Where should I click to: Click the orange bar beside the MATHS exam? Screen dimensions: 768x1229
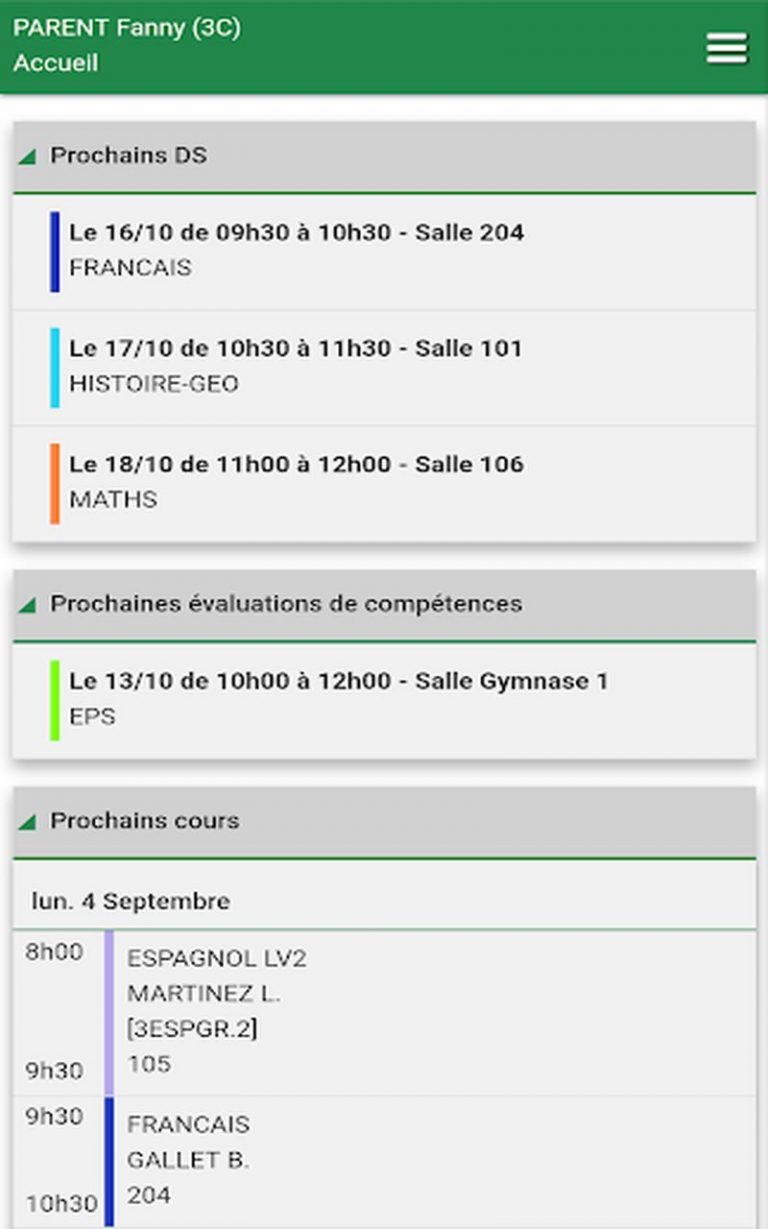click(x=53, y=482)
